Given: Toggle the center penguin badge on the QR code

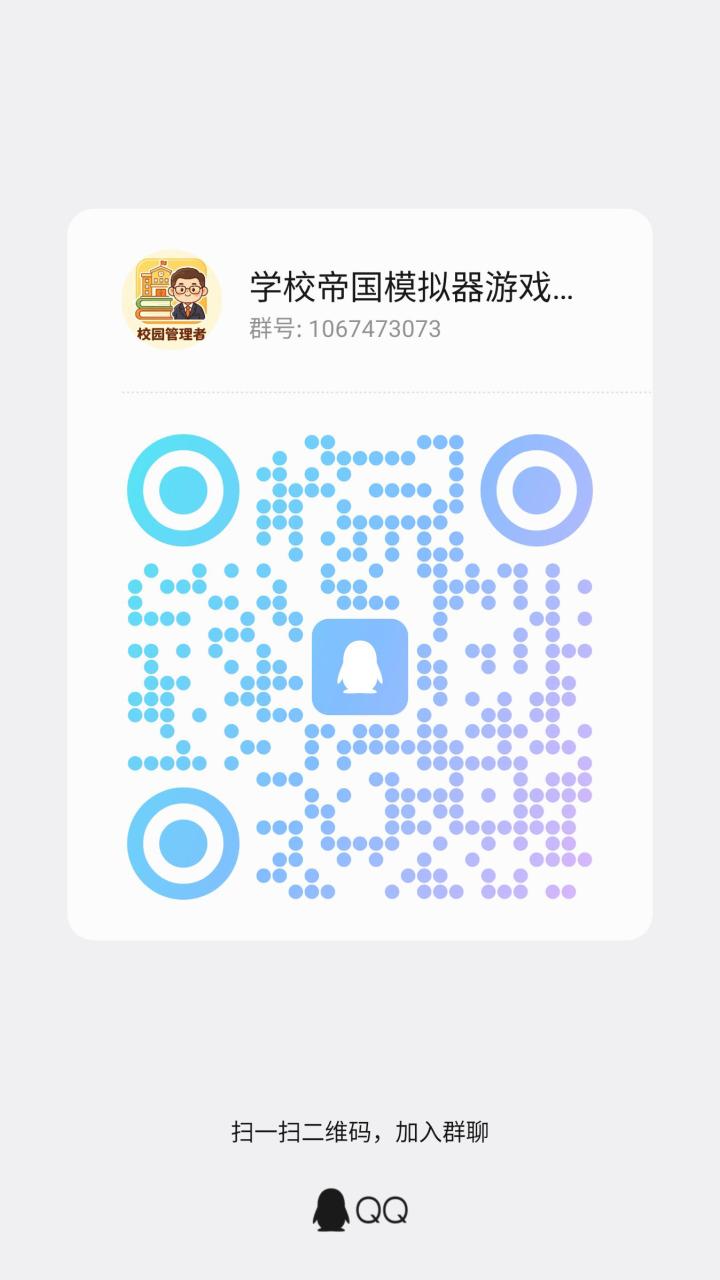Looking at the screenshot, I should [x=361, y=665].
